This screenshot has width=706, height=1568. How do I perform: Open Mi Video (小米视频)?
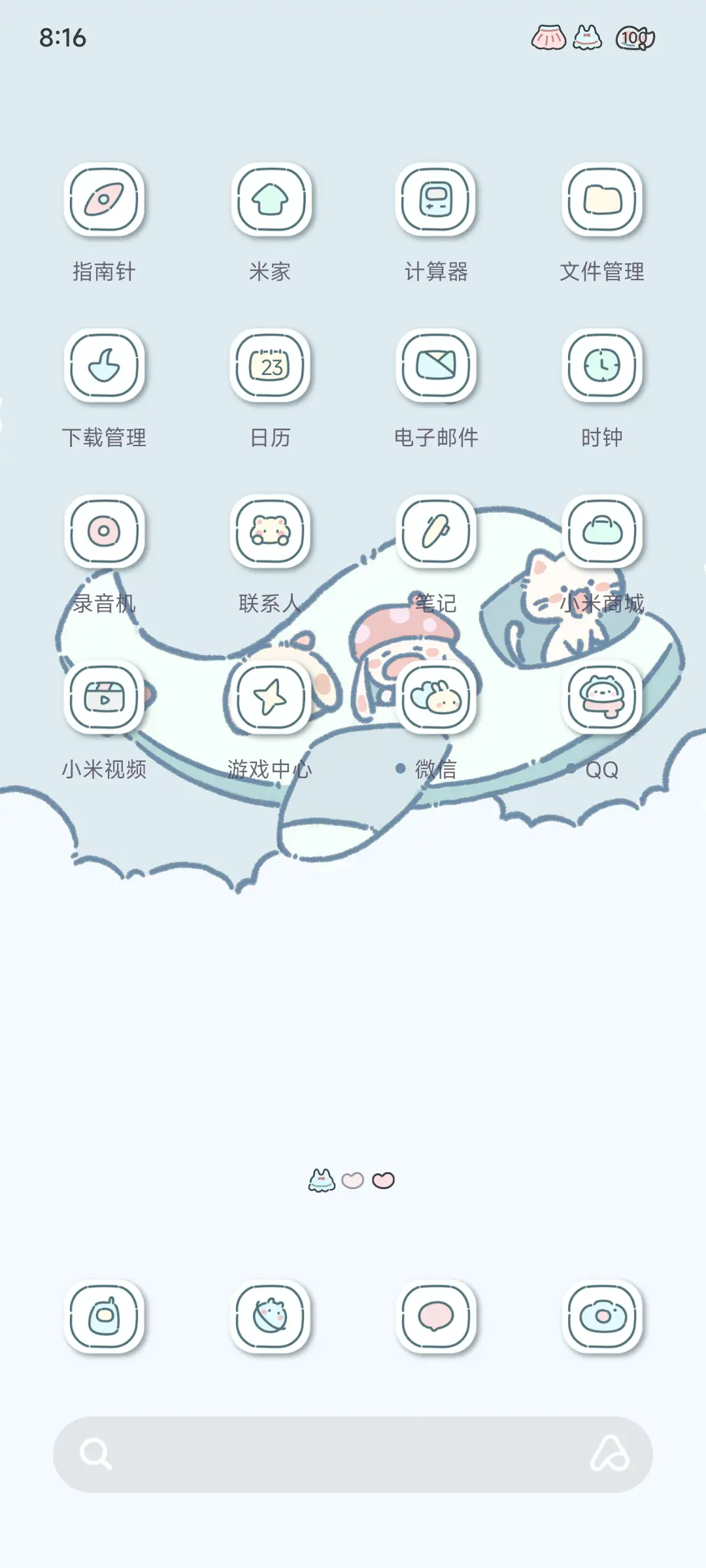(x=105, y=698)
